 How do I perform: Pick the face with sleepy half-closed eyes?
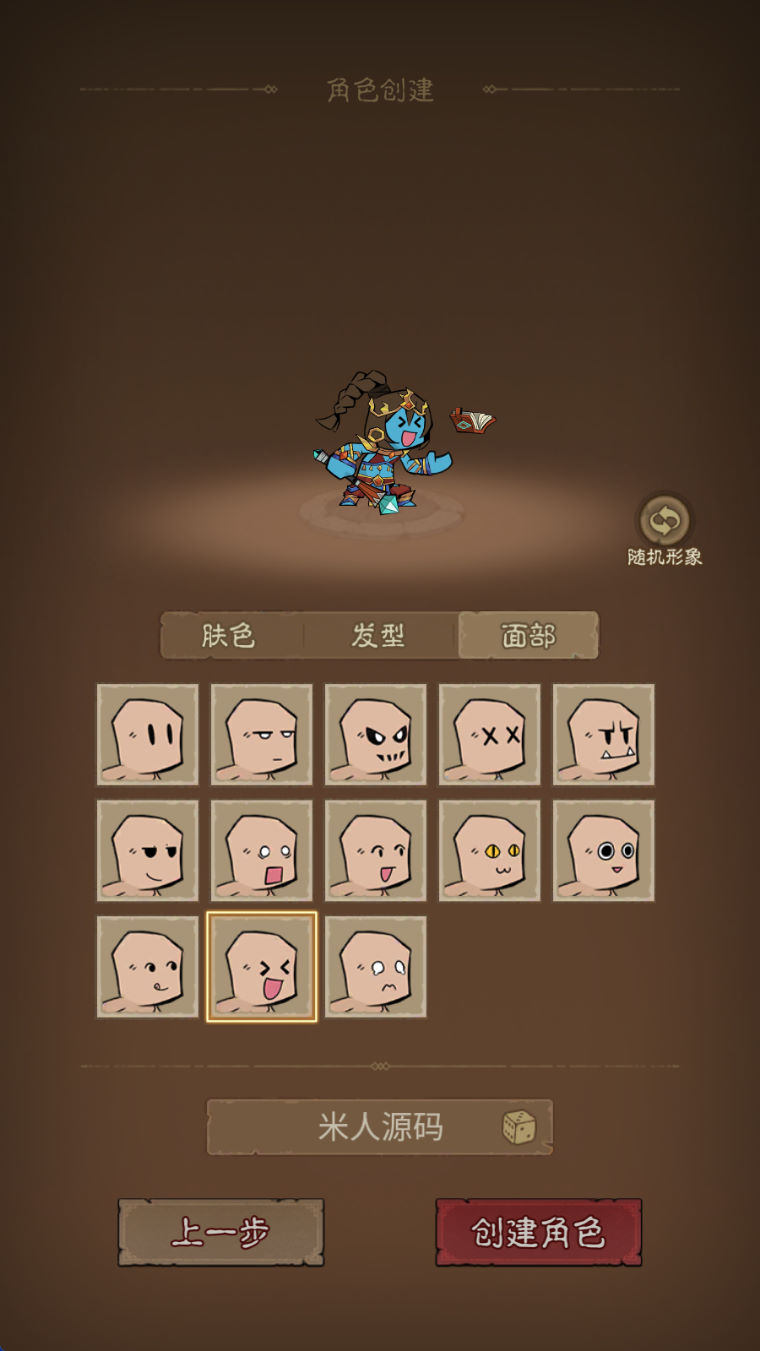pyautogui.click(x=262, y=735)
